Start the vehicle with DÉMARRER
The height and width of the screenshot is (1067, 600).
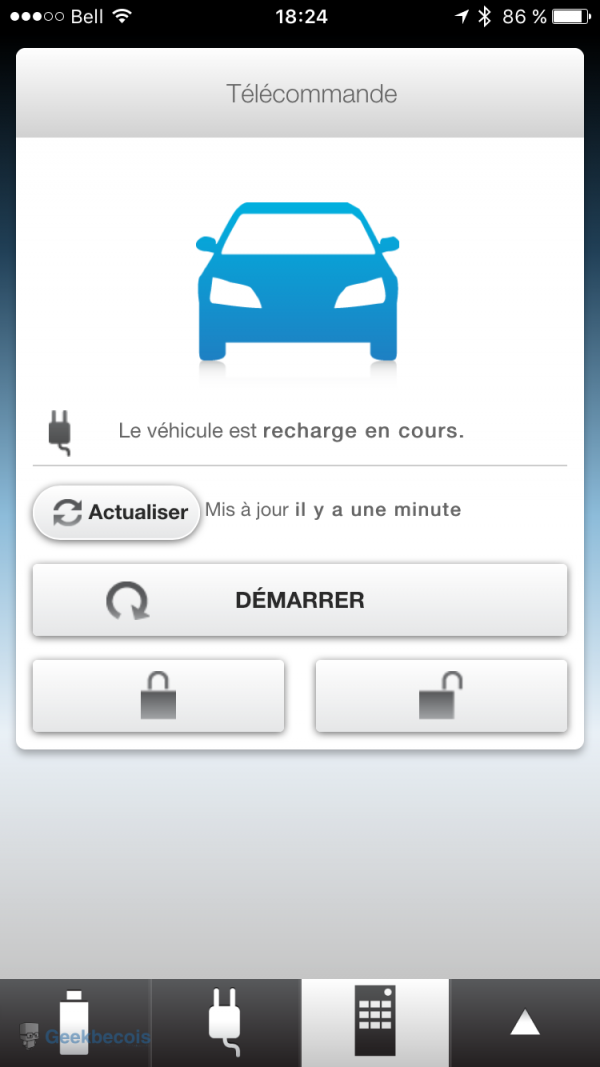tap(300, 600)
